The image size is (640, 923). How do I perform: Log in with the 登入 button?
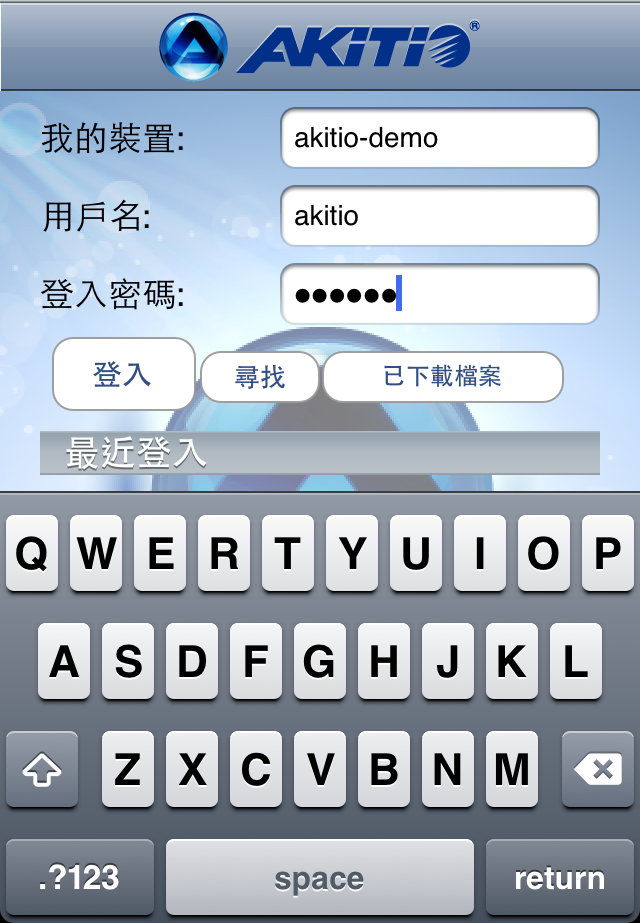click(123, 374)
